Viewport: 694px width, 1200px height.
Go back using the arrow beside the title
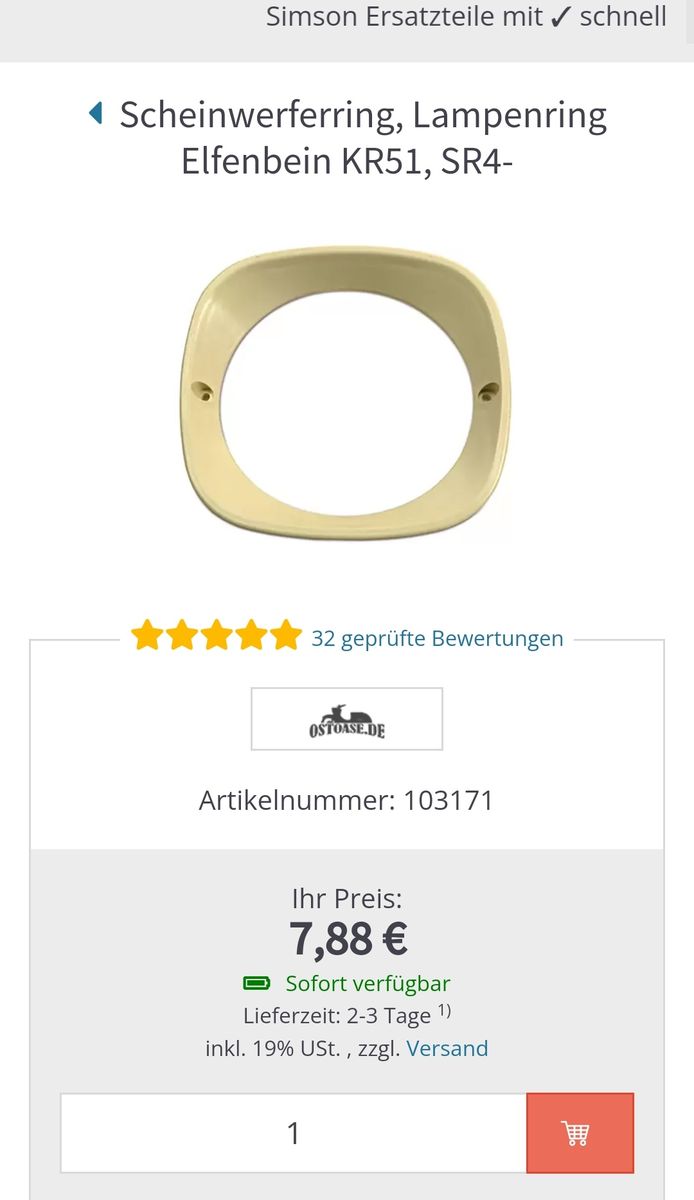(96, 114)
